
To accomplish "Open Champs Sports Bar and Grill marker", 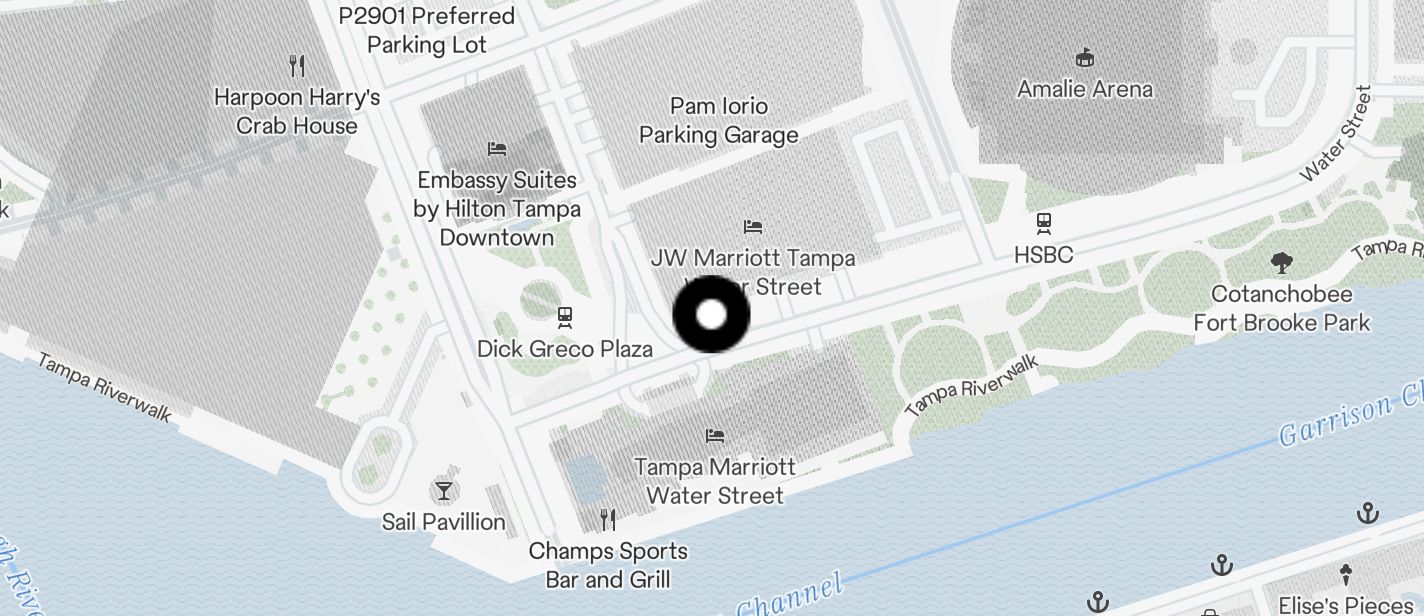I will coord(607,520).
